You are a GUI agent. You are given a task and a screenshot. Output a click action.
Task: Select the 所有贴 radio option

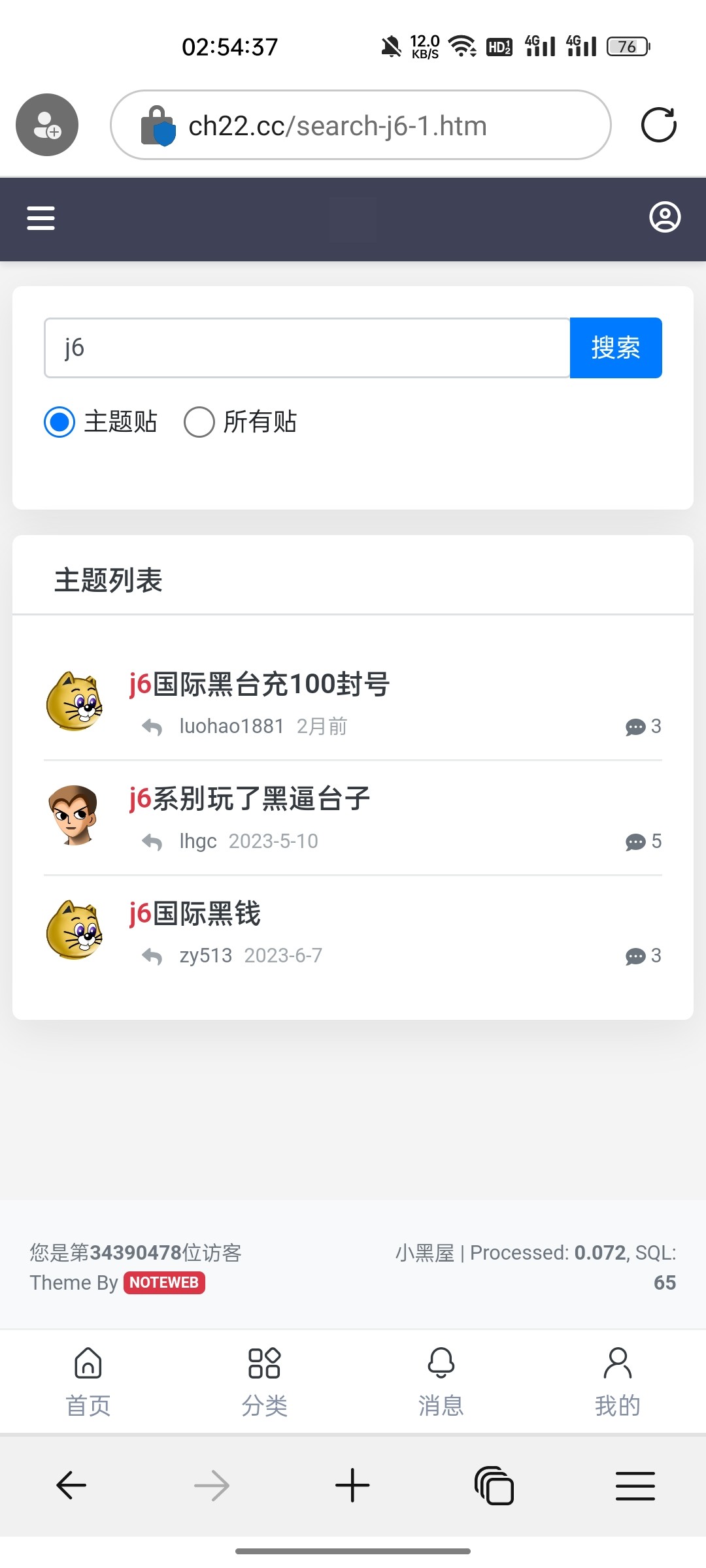(199, 422)
